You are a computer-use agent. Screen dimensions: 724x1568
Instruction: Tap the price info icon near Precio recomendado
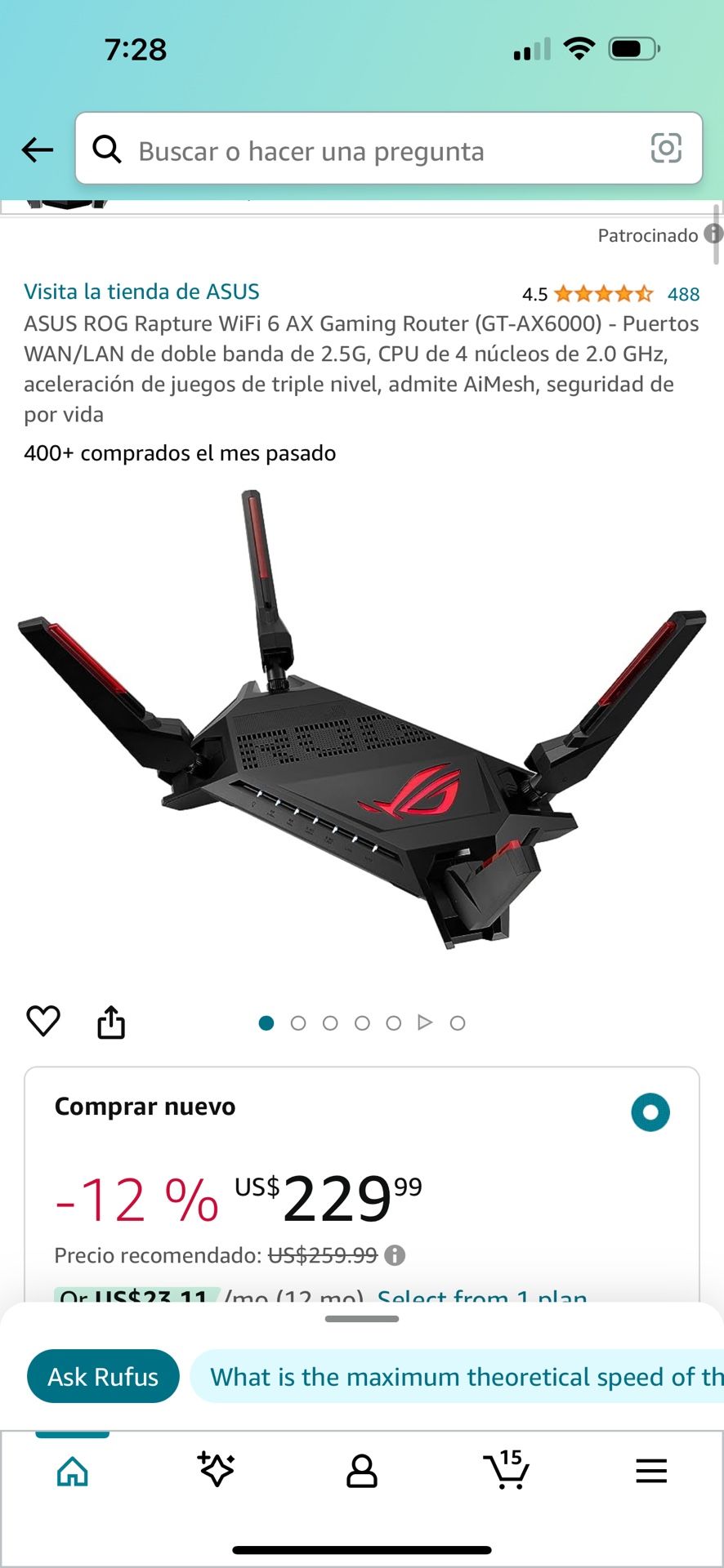396,1255
